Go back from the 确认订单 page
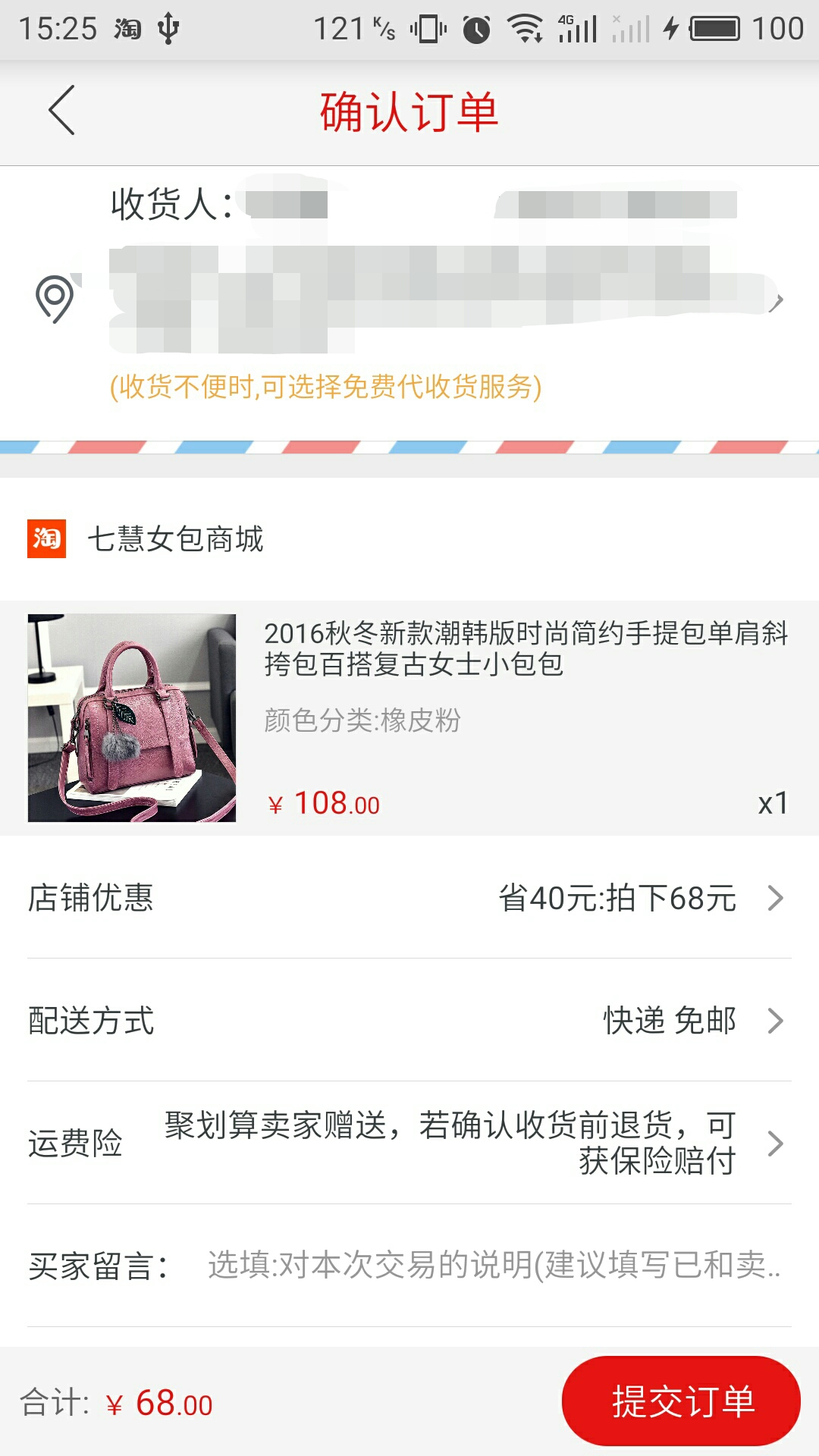This screenshot has width=819, height=1456. [x=62, y=111]
